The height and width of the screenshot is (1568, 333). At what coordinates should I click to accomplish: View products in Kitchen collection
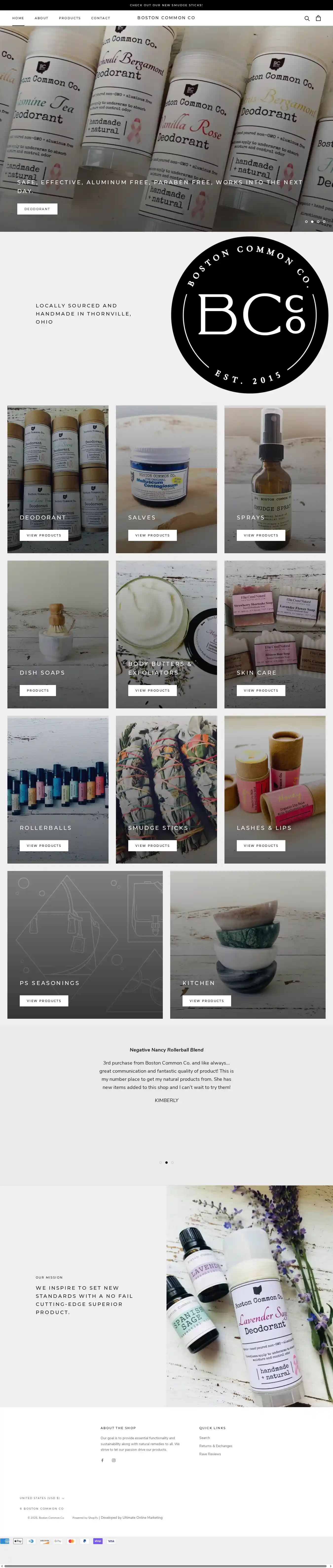tap(206, 1001)
